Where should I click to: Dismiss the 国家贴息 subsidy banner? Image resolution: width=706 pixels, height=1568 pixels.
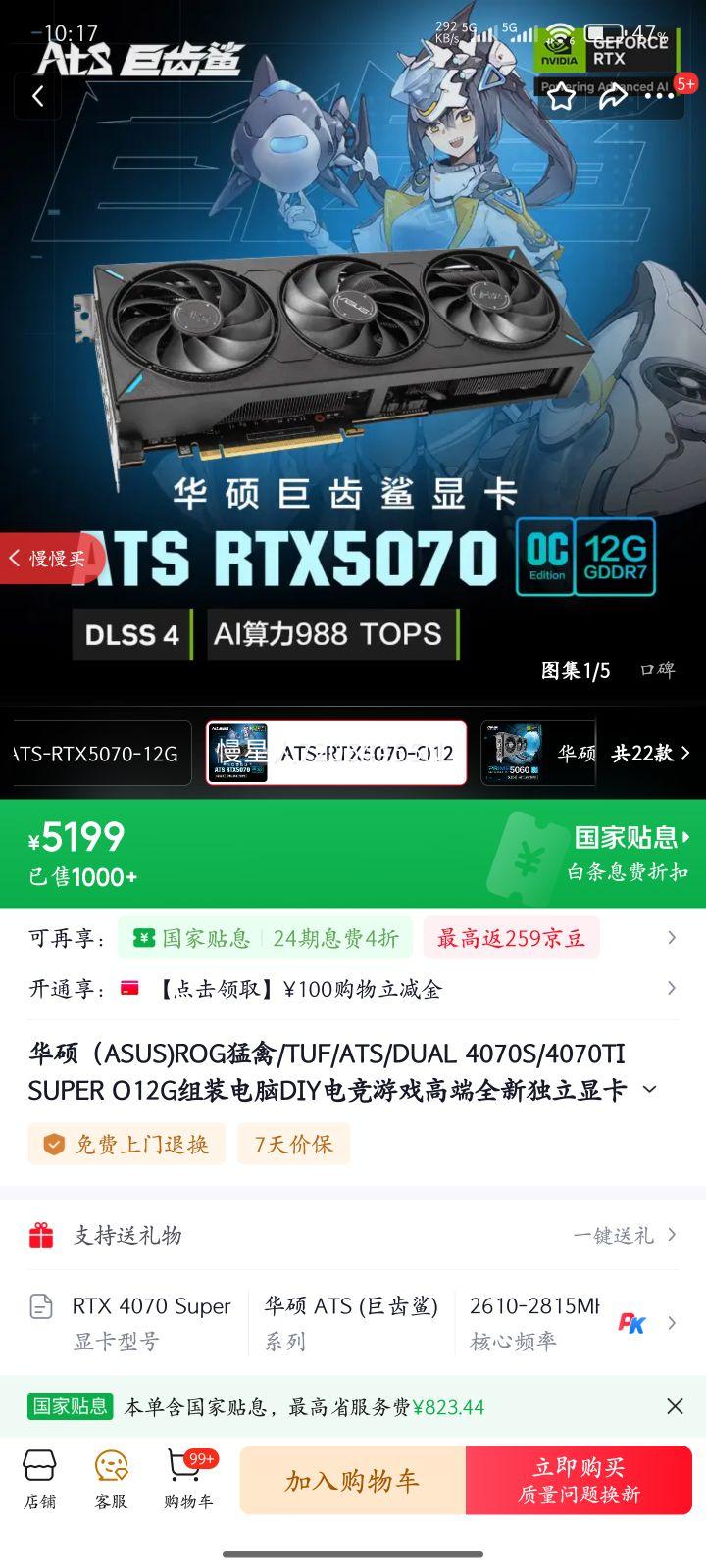pyautogui.click(x=674, y=1405)
